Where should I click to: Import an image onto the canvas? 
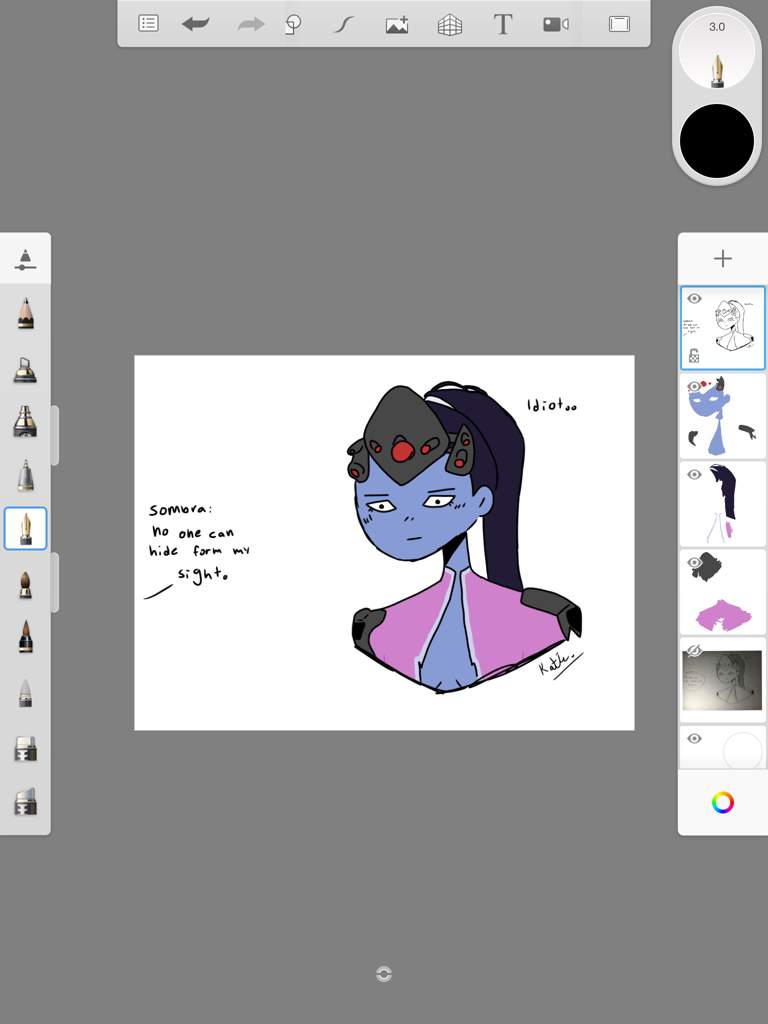[x=397, y=25]
